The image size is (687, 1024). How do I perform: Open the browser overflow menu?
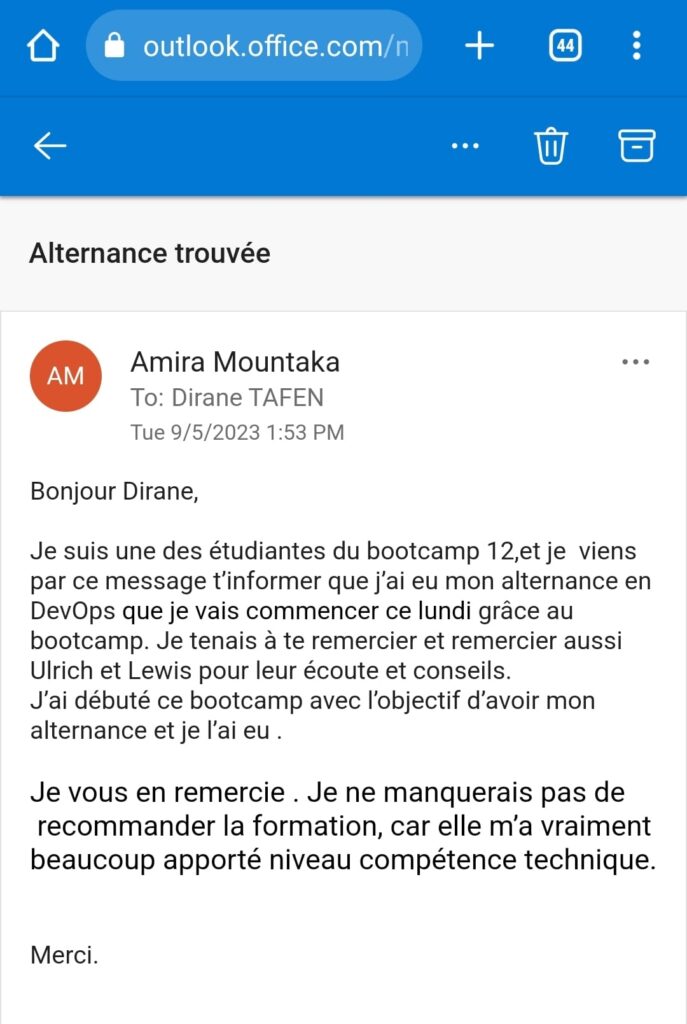pyautogui.click(x=637, y=46)
